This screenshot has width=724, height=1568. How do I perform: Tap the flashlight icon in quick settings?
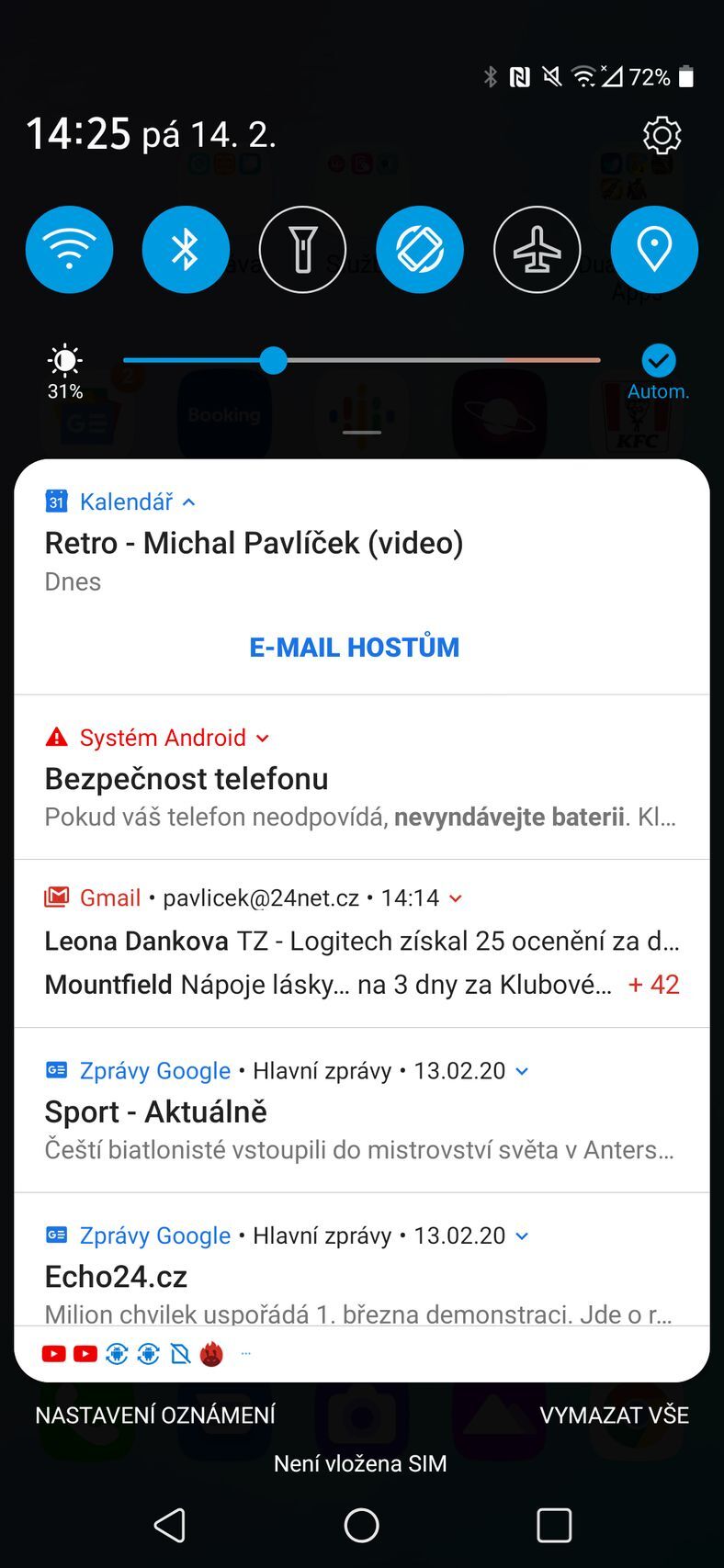pos(303,249)
